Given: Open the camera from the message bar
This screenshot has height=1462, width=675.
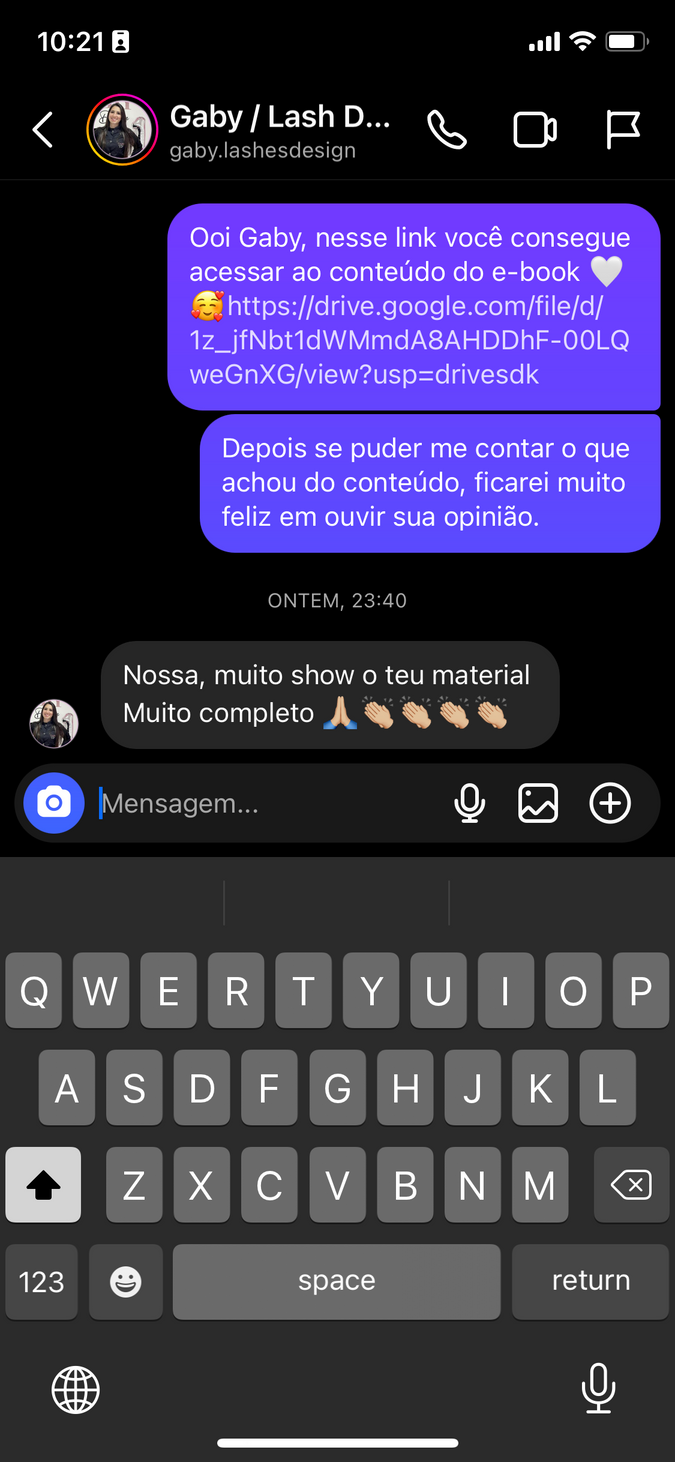Looking at the screenshot, I should 54,803.
